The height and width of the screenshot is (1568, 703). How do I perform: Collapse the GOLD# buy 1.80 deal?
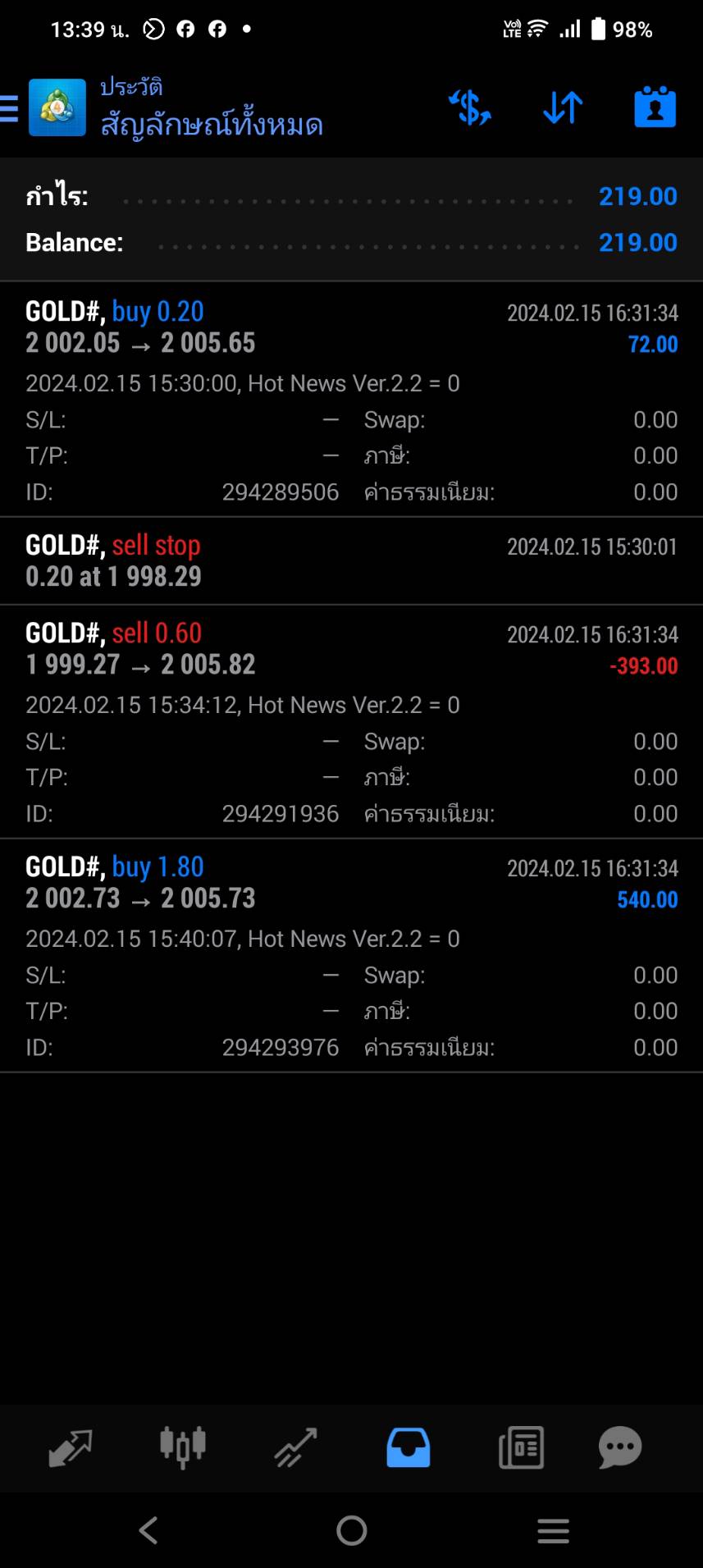[351, 955]
